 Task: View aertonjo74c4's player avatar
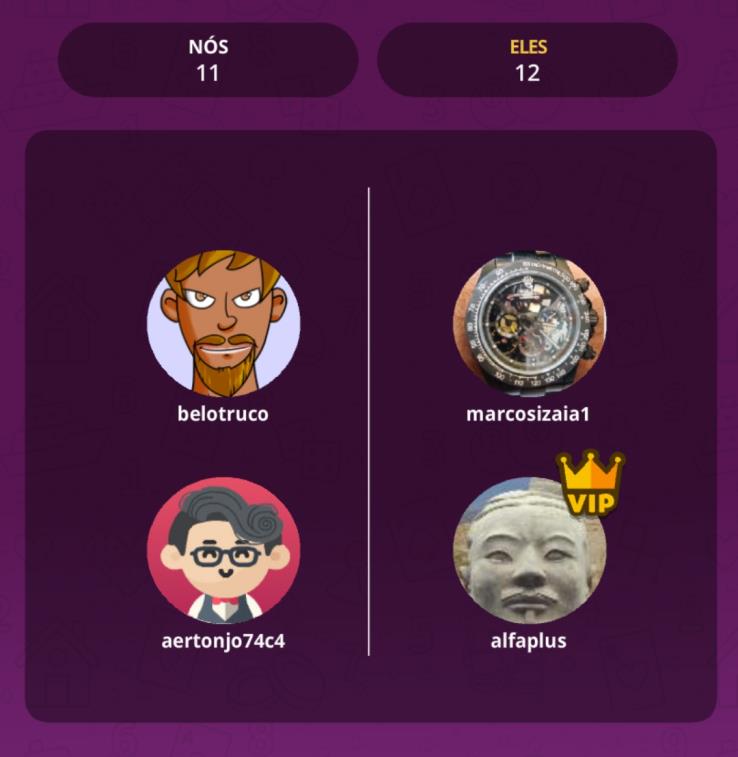[x=223, y=549]
